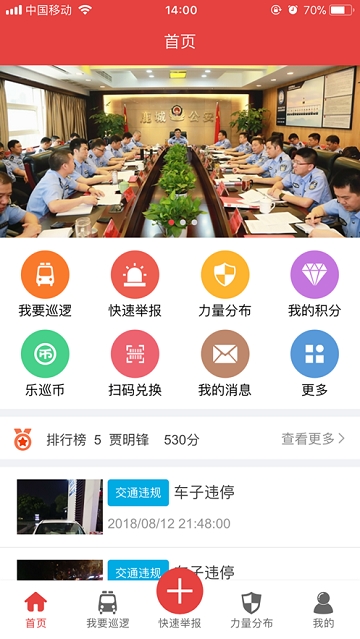Switch to the 力量分布 bottom tab

[x=252, y=610]
